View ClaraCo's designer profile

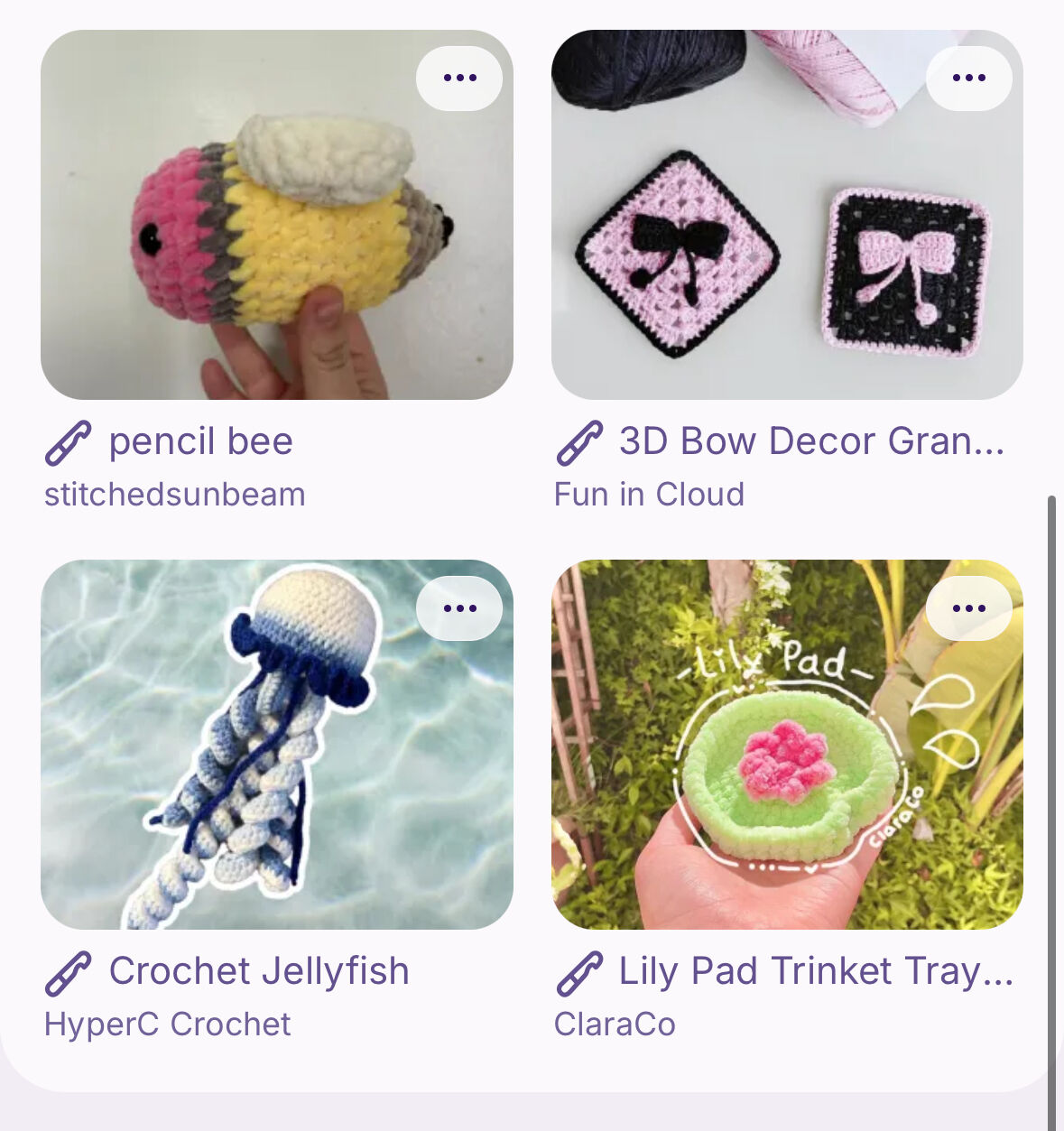pos(615,1024)
